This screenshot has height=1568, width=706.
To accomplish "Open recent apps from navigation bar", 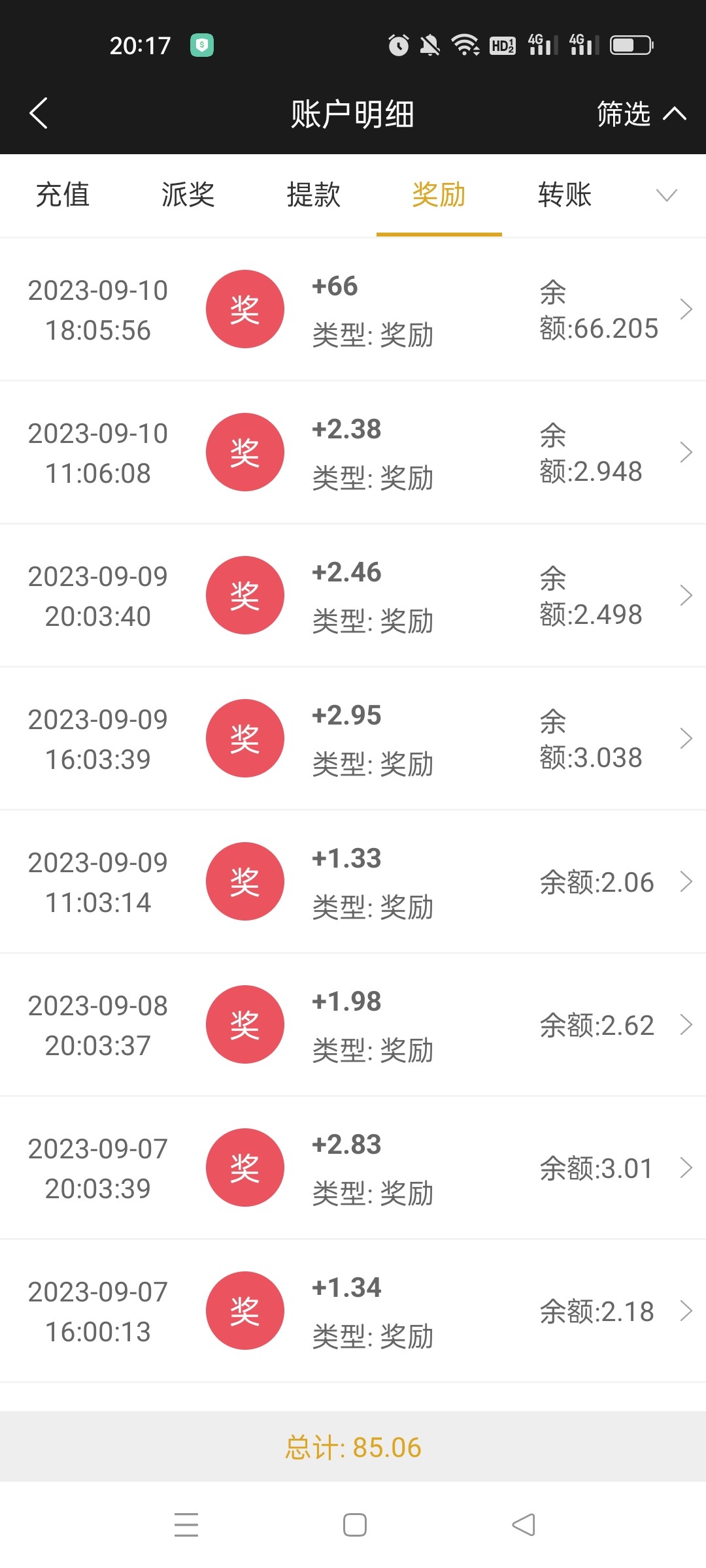I will tap(186, 1525).
